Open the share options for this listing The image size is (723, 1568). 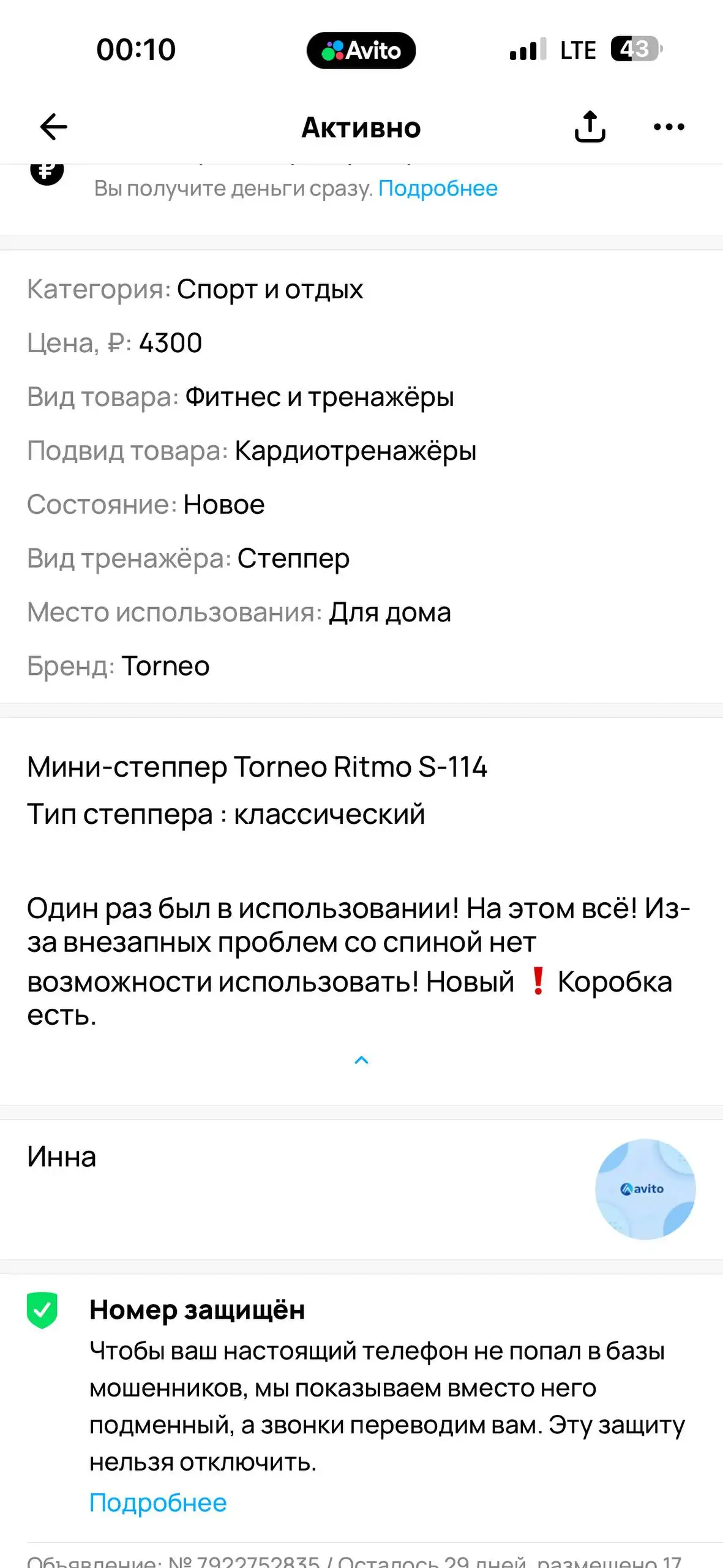pyautogui.click(x=590, y=127)
